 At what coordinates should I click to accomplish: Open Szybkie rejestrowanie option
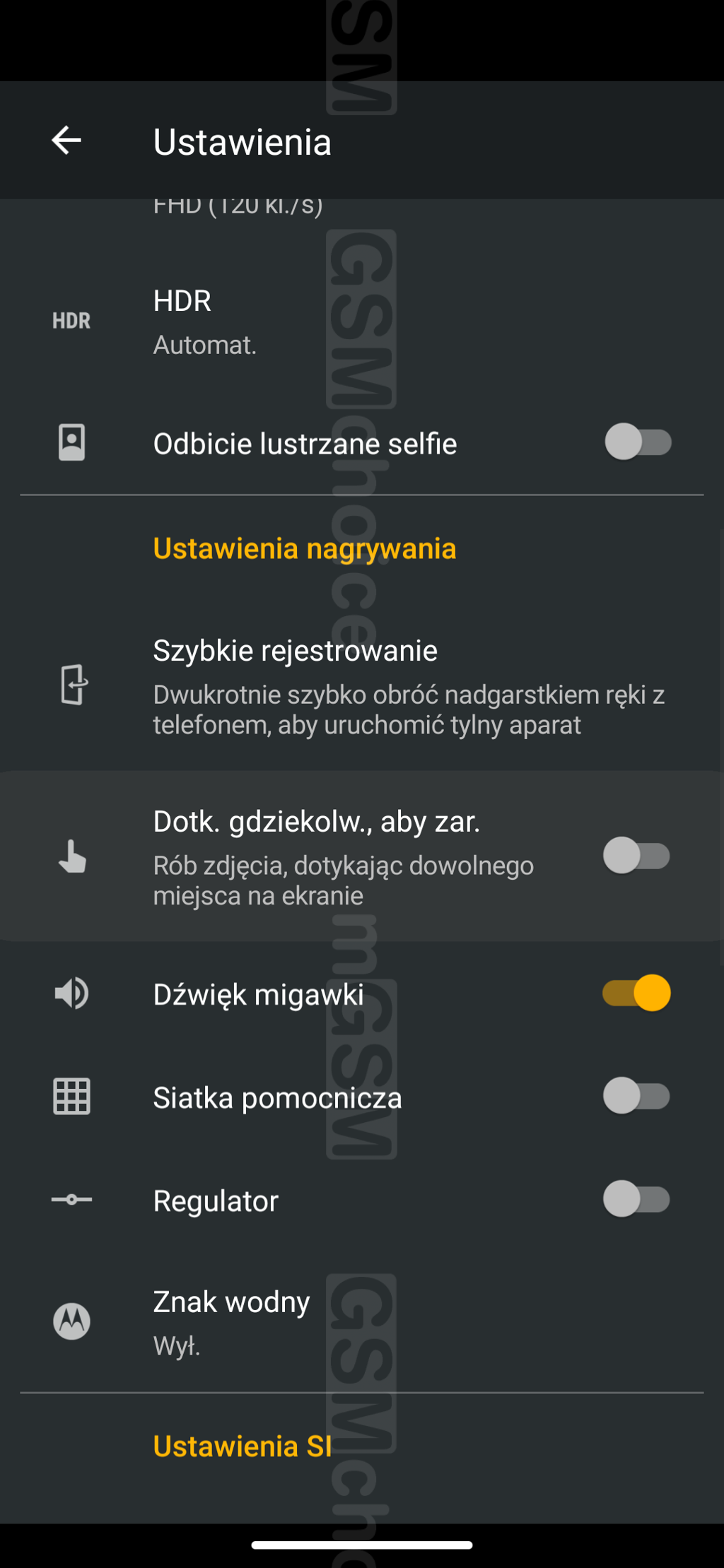pyautogui.click(x=362, y=685)
